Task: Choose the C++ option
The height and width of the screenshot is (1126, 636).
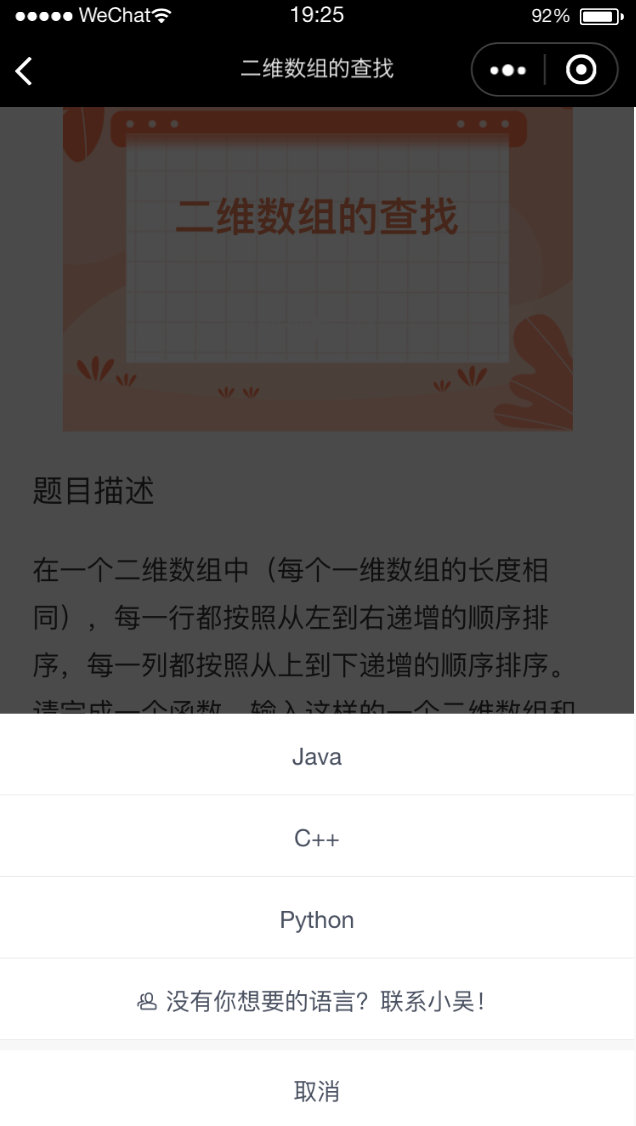Action: coord(317,838)
